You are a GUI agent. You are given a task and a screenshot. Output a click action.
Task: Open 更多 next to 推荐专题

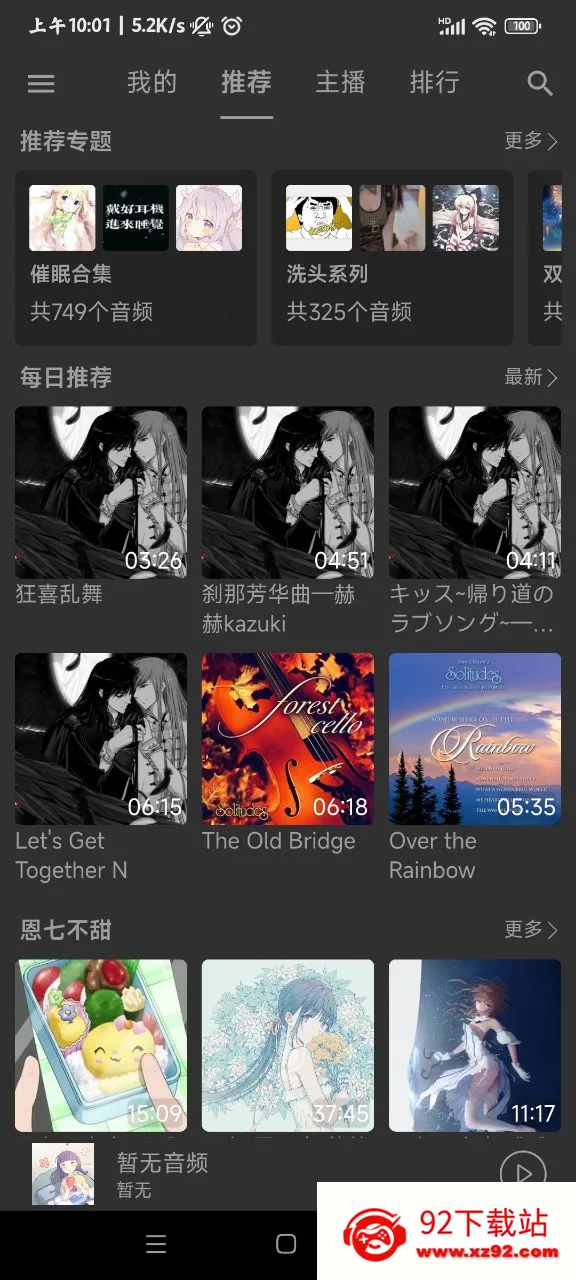(531, 141)
